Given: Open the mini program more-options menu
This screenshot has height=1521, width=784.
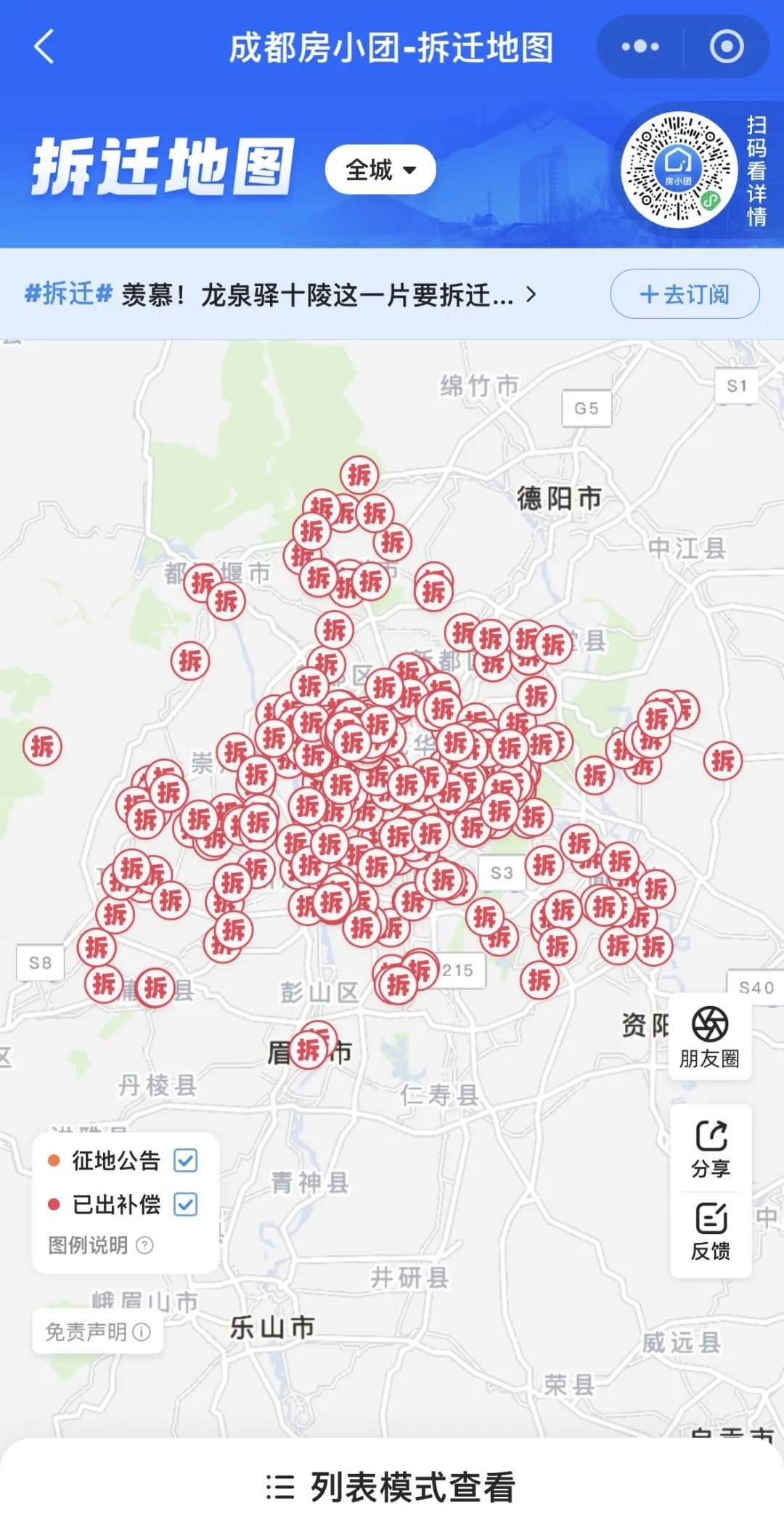Looking at the screenshot, I should click(x=640, y=47).
